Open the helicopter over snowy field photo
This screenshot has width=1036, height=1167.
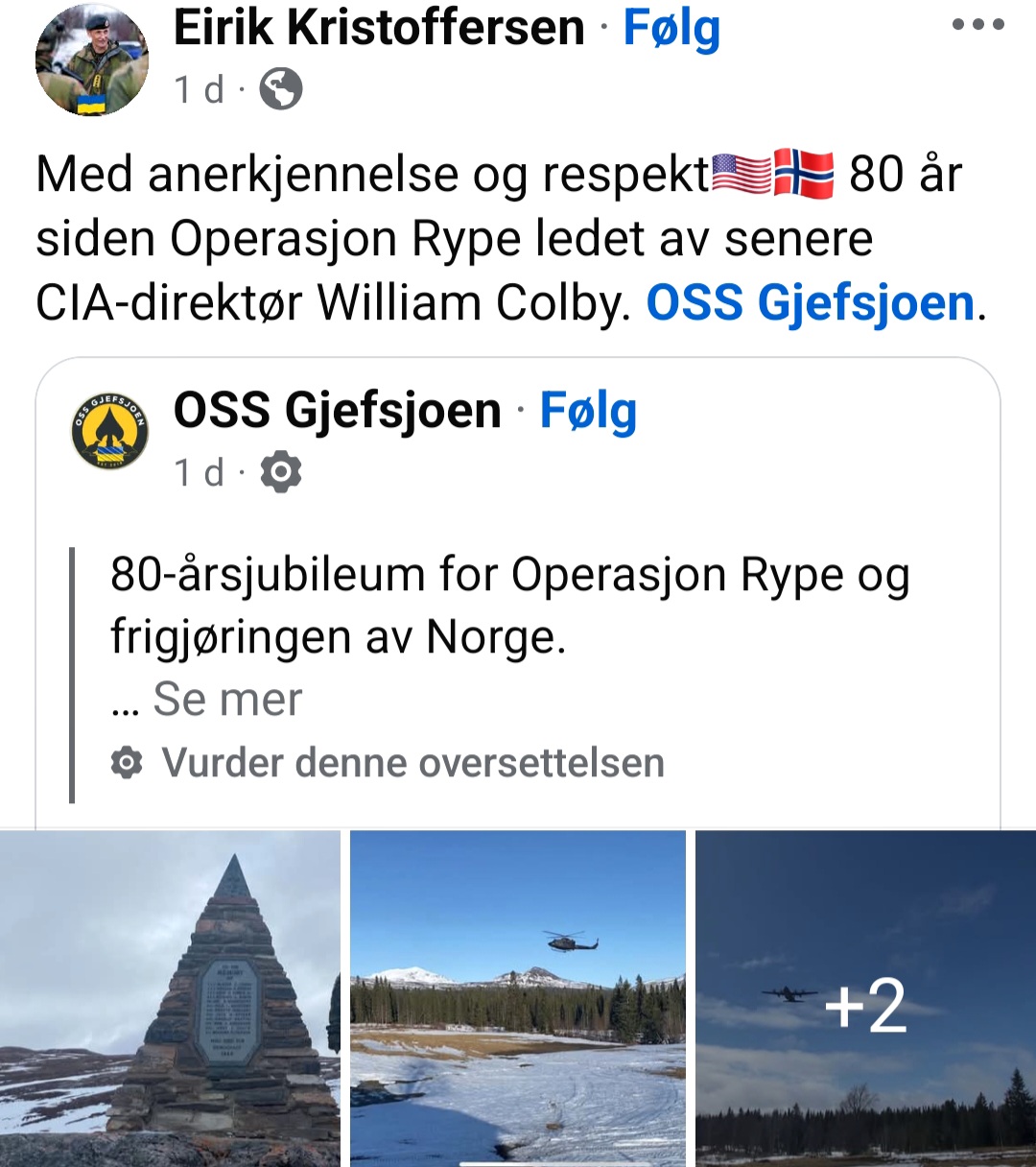pos(518,998)
